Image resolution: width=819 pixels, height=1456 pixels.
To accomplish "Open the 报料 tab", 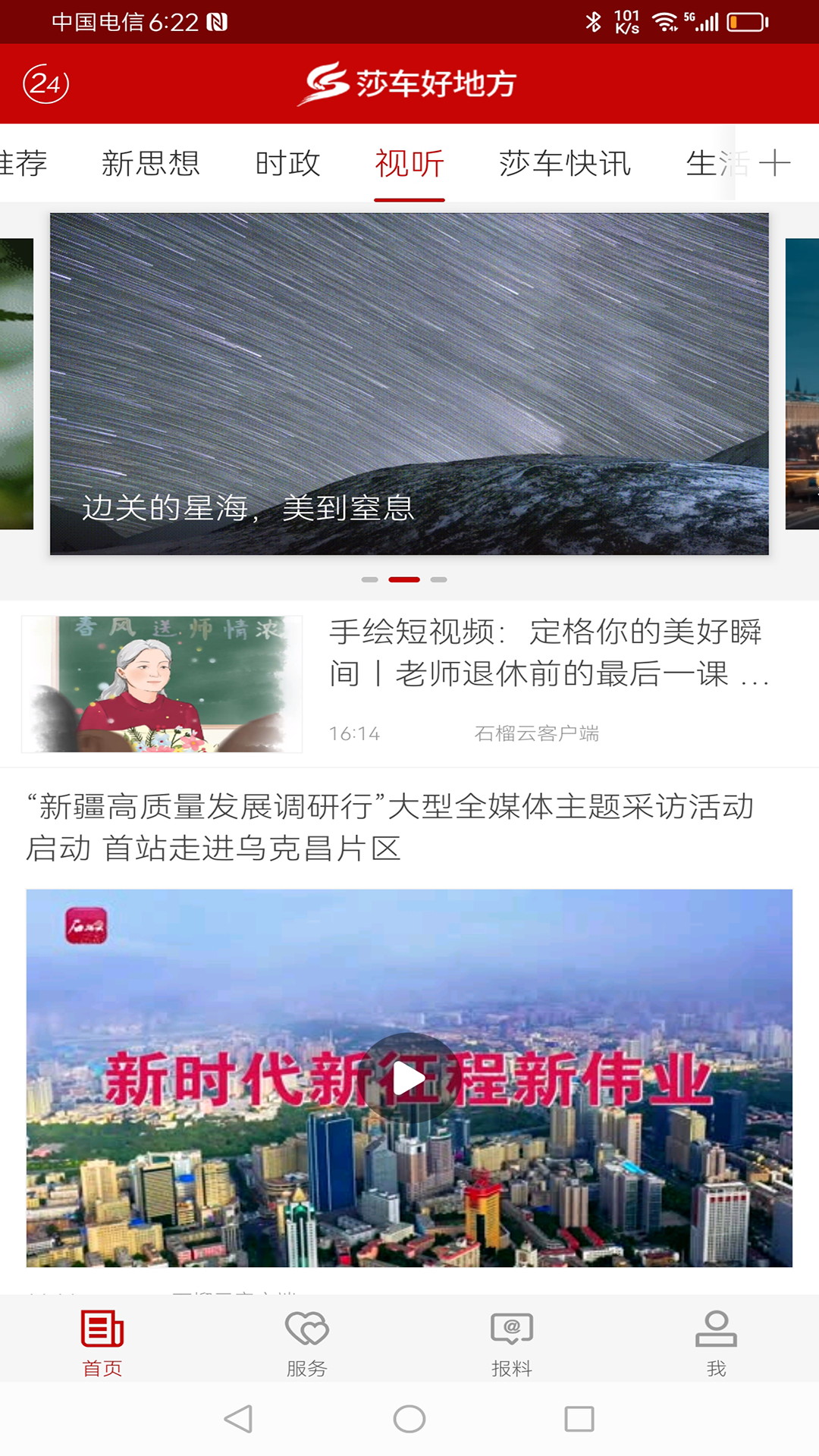I will (512, 1342).
